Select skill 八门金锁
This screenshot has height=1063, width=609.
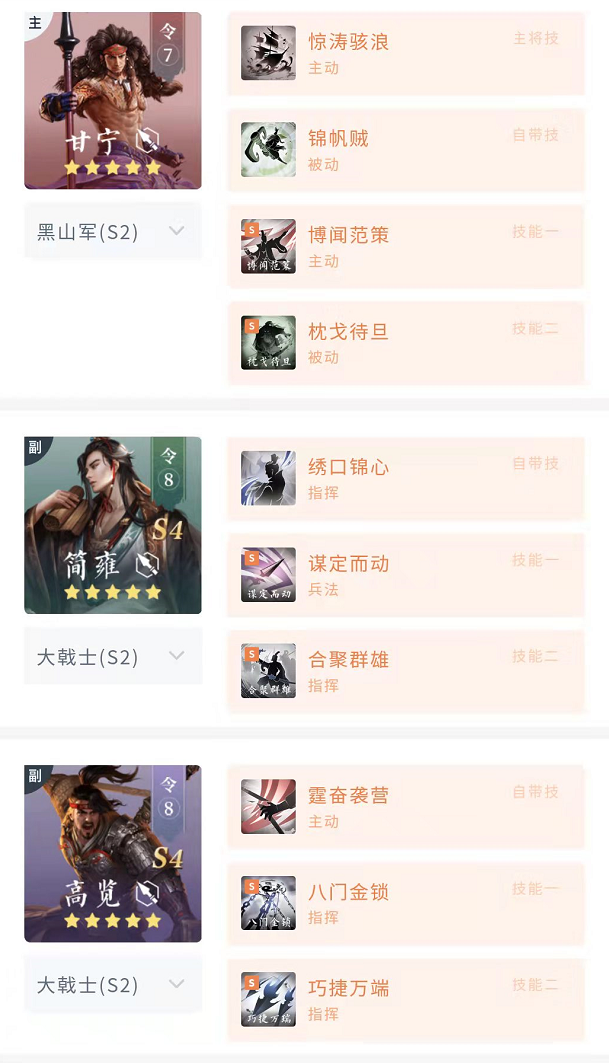point(405,903)
